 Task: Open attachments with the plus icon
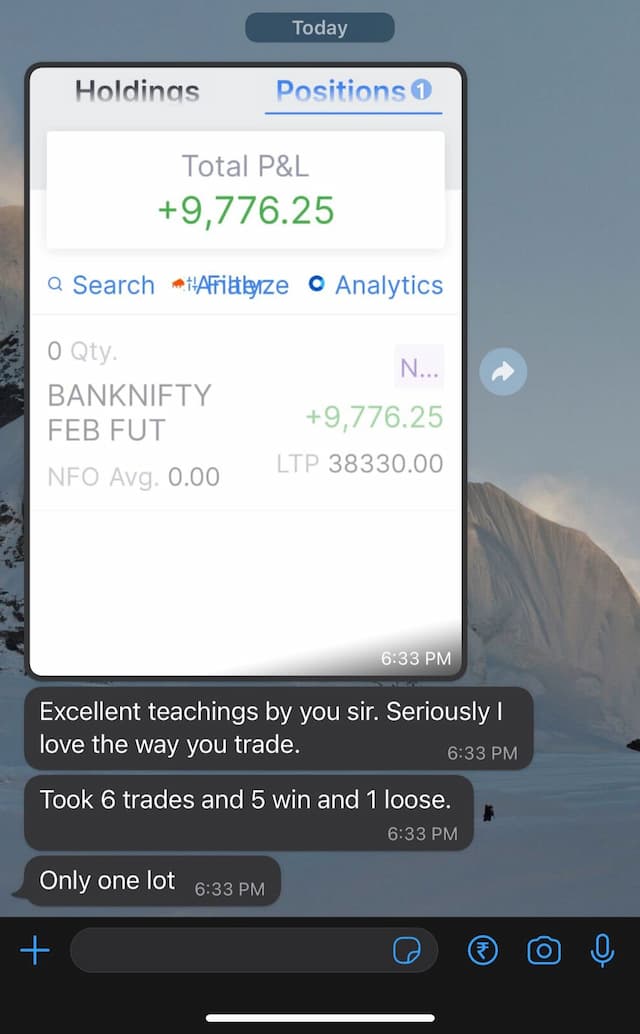(35, 950)
